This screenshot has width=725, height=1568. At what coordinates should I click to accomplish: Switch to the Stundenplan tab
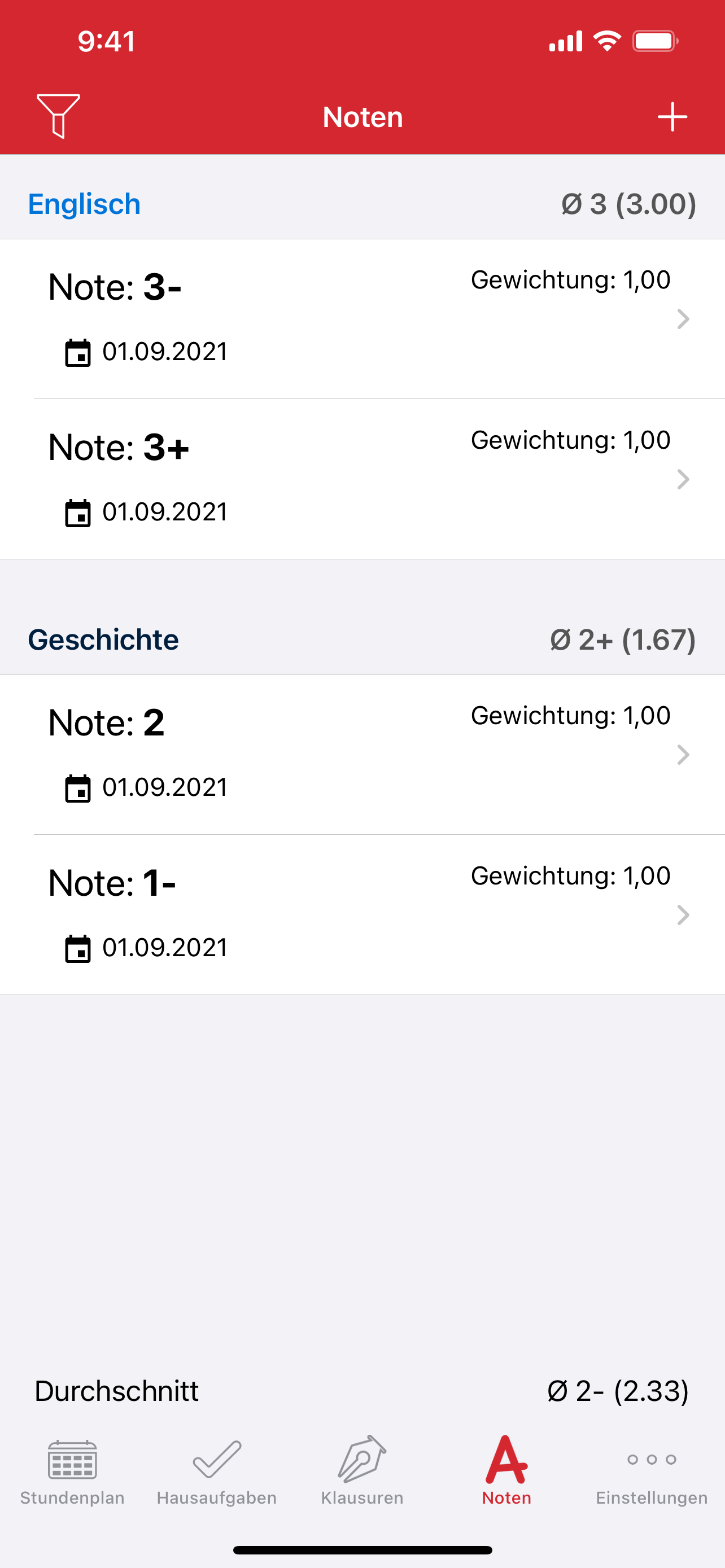[x=72, y=1472]
